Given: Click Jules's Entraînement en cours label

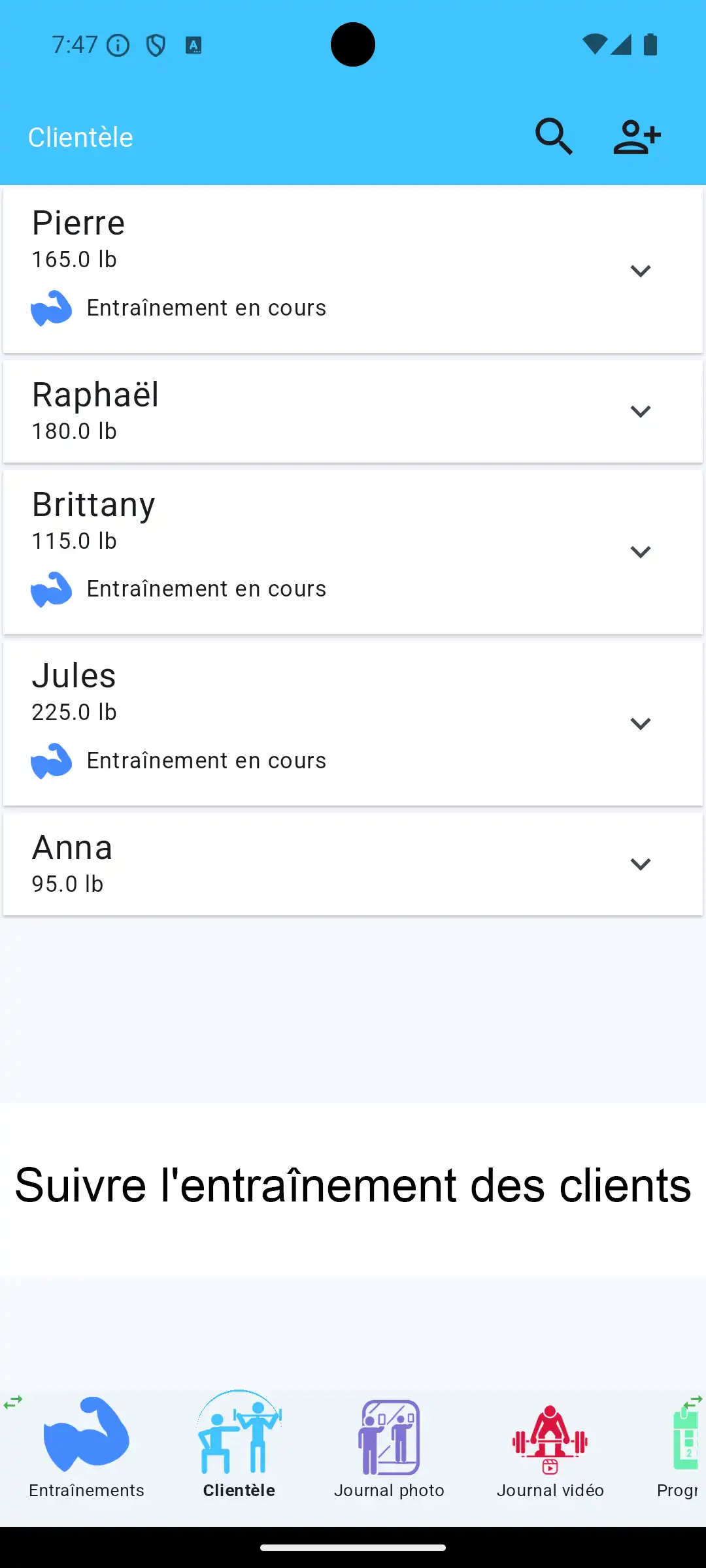Looking at the screenshot, I should (207, 760).
